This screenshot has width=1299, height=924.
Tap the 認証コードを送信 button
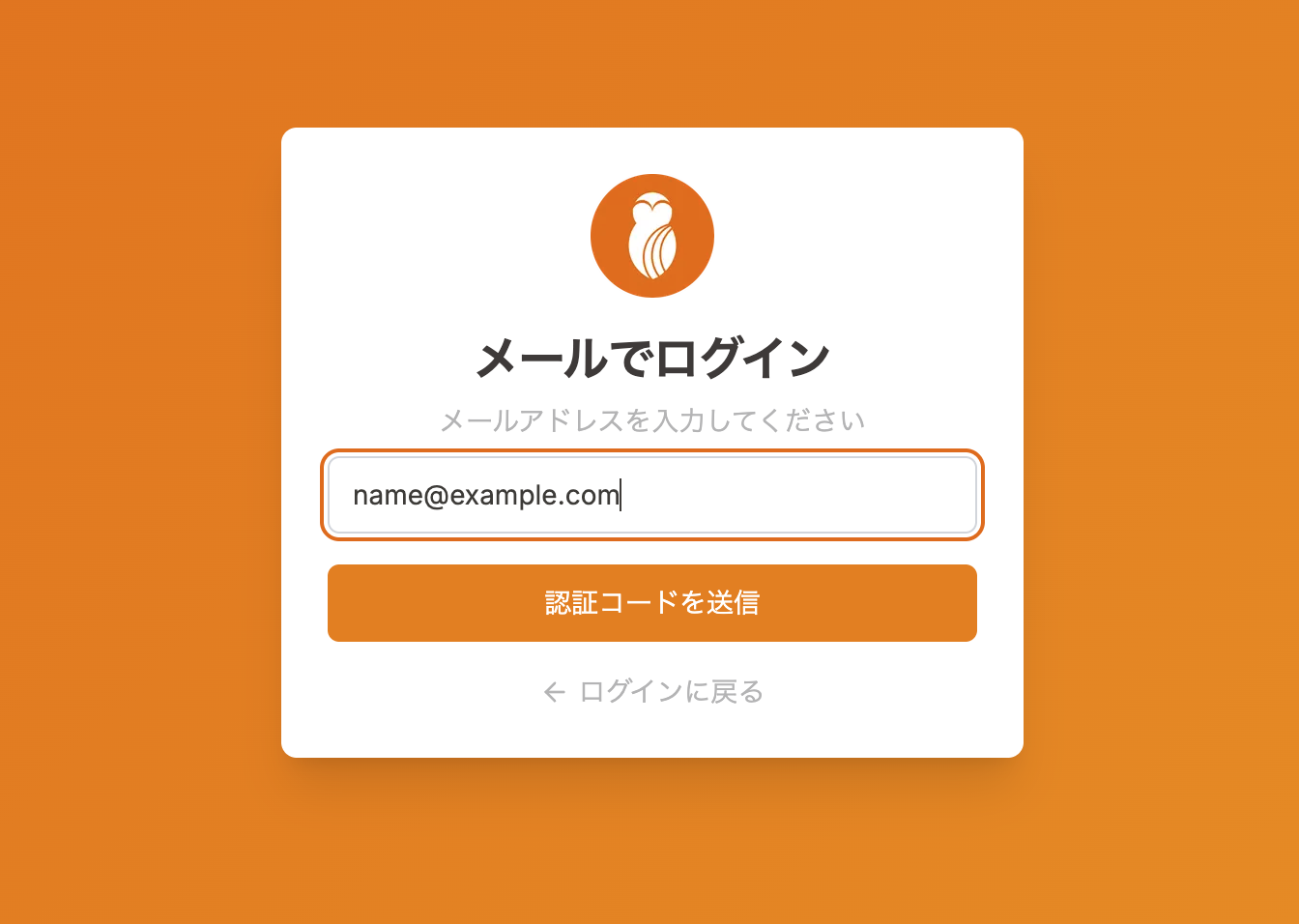tap(651, 603)
